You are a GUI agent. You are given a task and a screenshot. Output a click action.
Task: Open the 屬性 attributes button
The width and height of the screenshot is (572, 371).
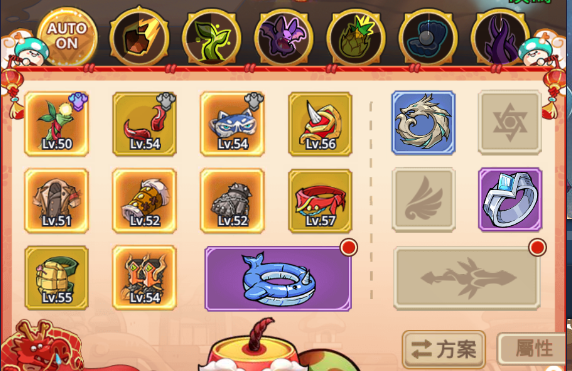tap(534, 348)
